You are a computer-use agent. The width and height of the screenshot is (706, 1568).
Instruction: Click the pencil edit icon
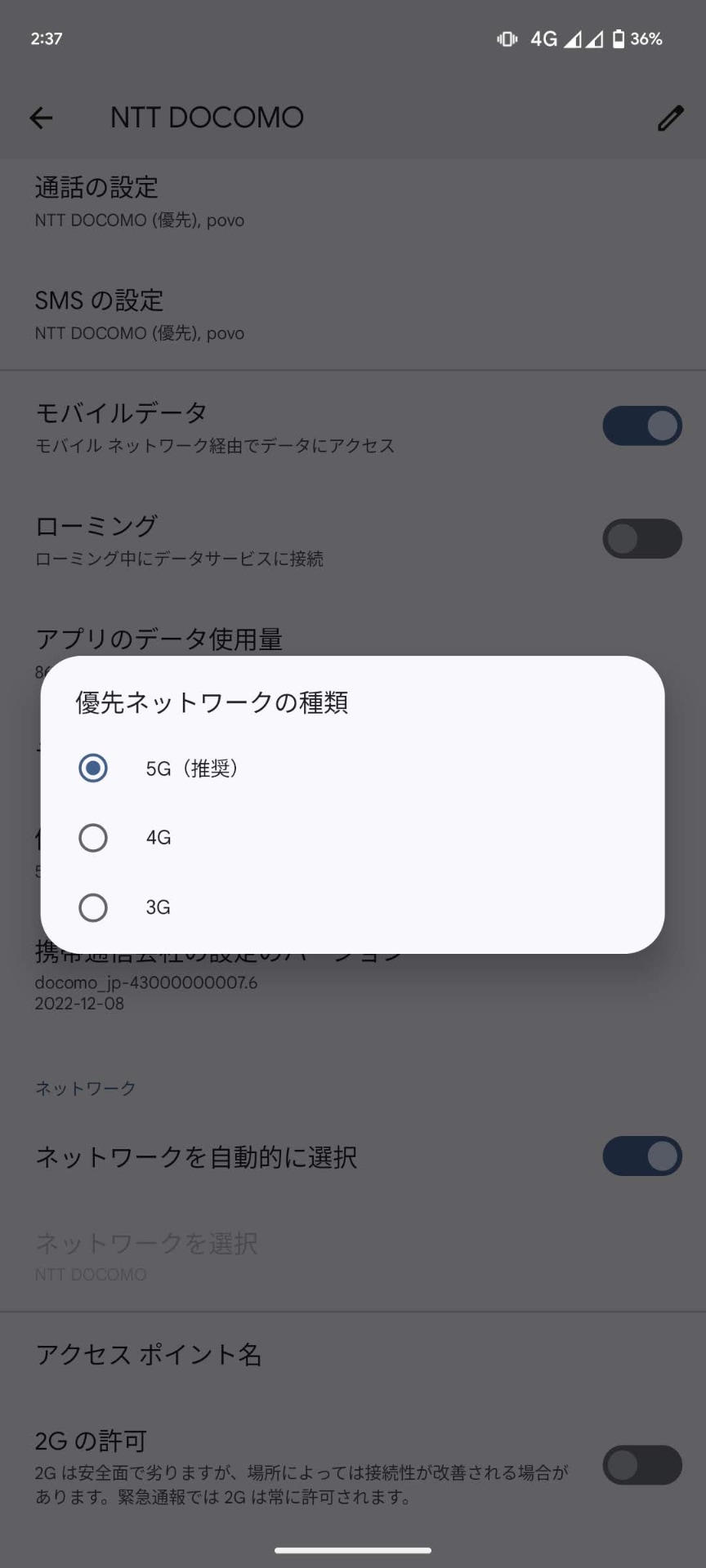point(670,118)
